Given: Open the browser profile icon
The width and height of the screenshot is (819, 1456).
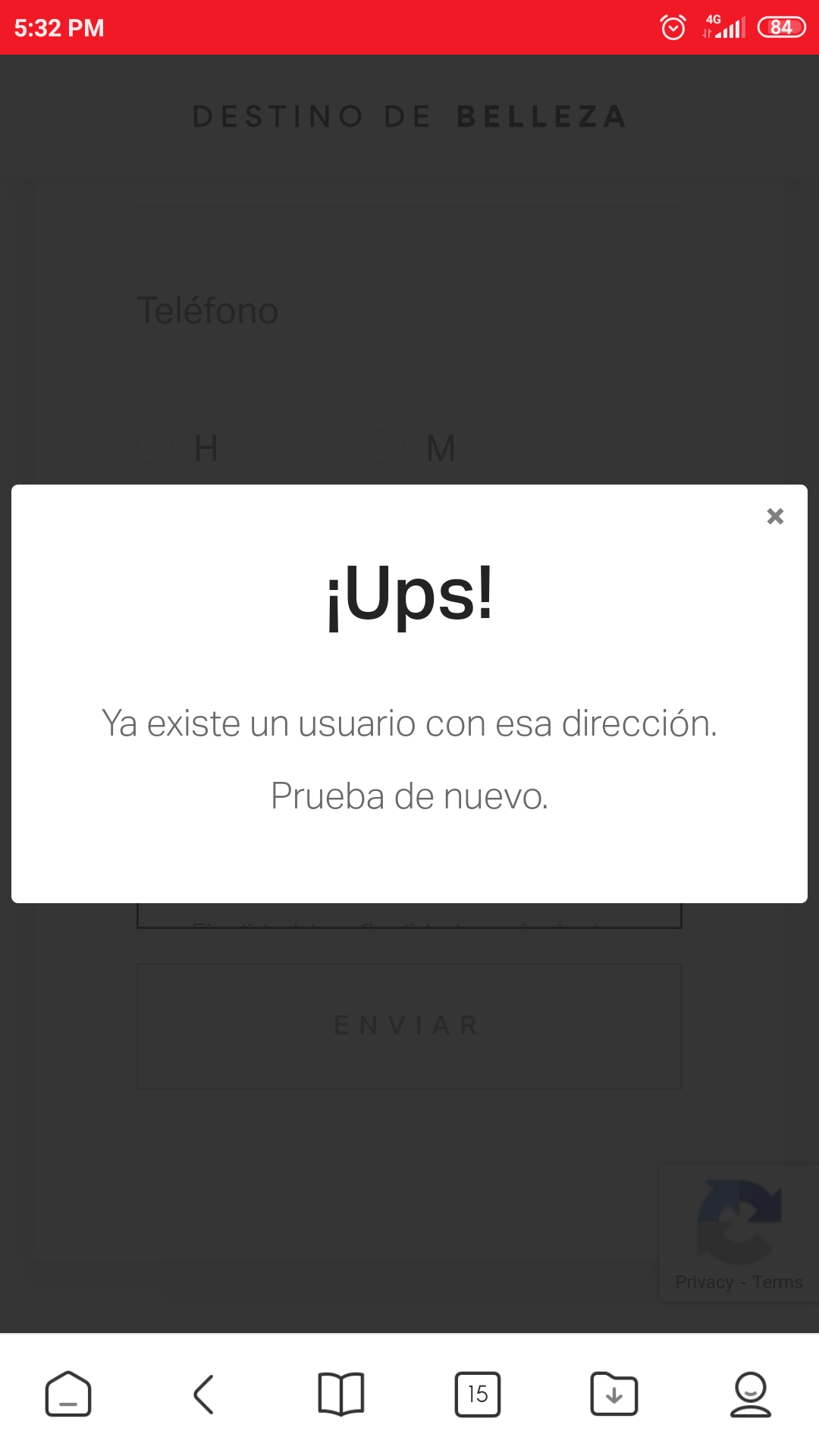Looking at the screenshot, I should pyautogui.click(x=751, y=1394).
